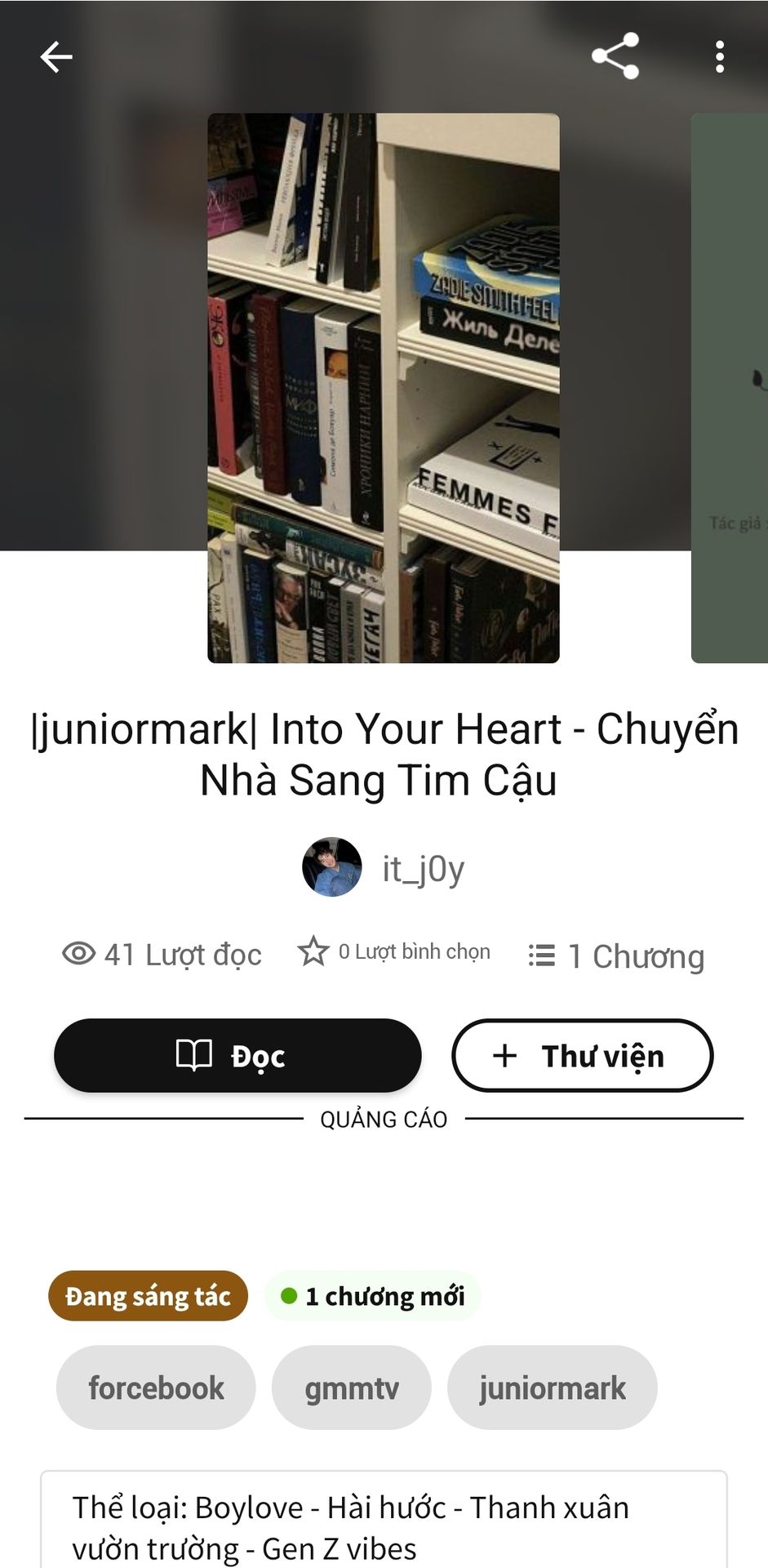Select the forcebook tag
Screen dimensions: 768x1568
click(156, 1388)
